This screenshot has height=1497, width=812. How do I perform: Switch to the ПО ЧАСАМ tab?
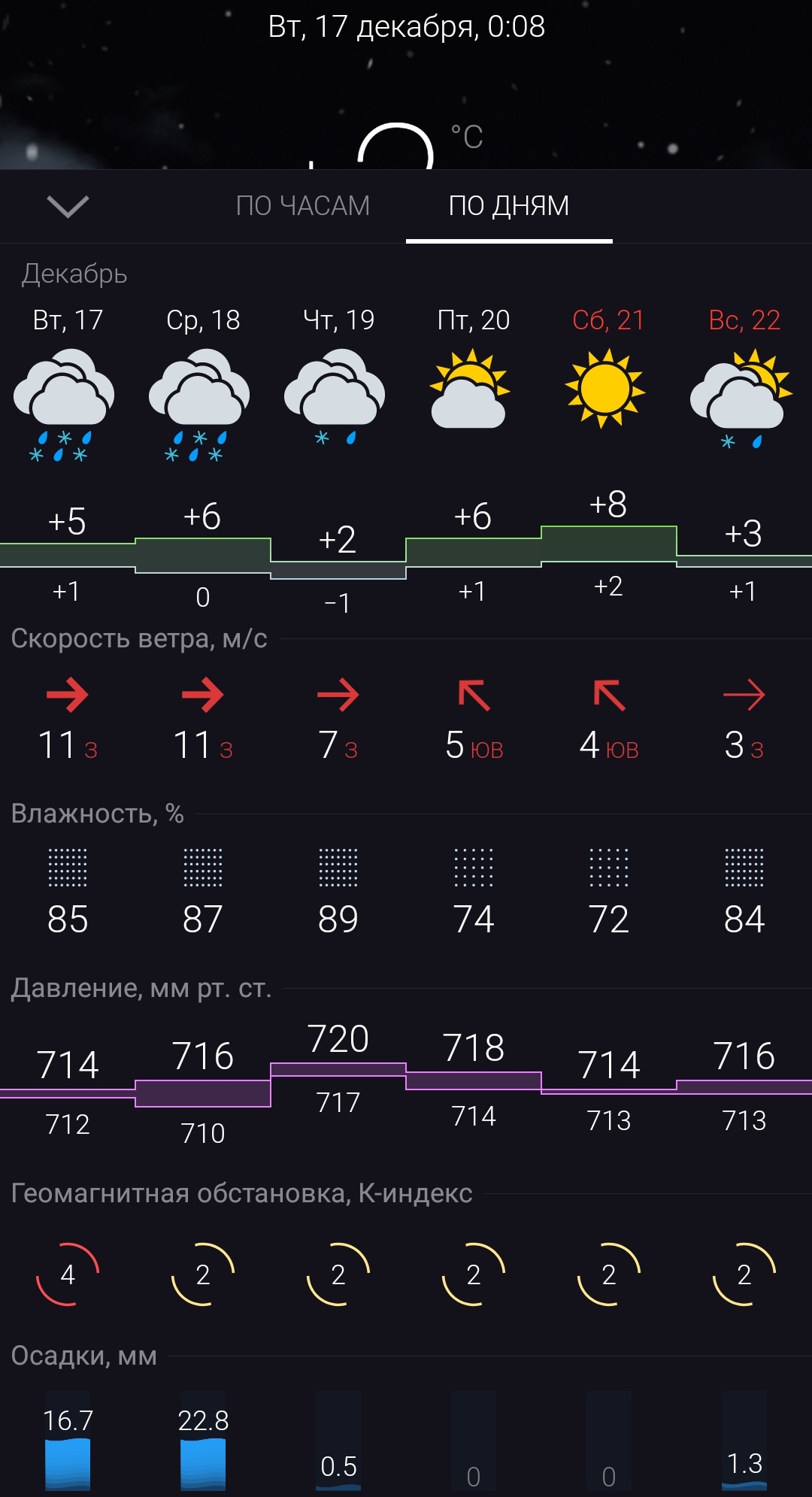[302, 206]
